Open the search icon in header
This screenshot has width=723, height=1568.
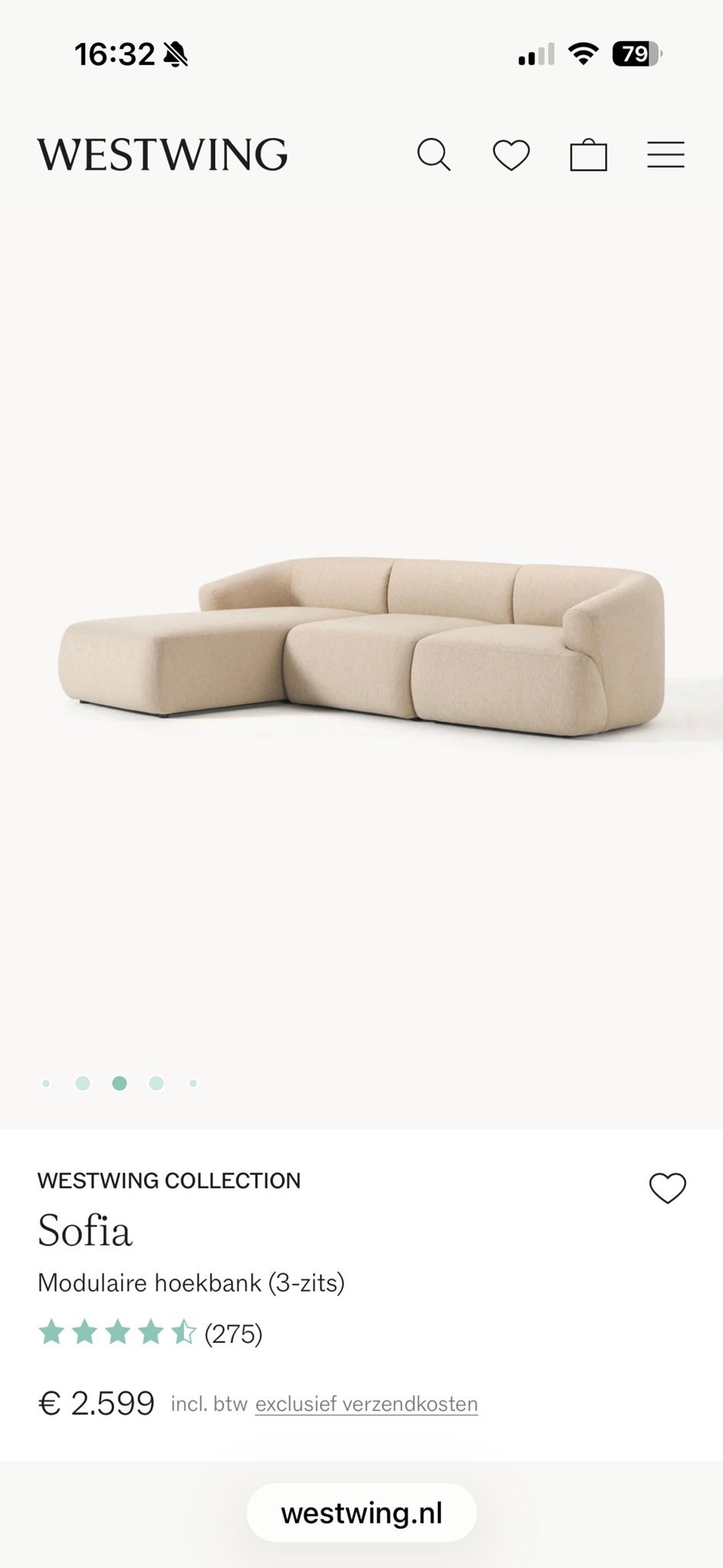click(433, 155)
